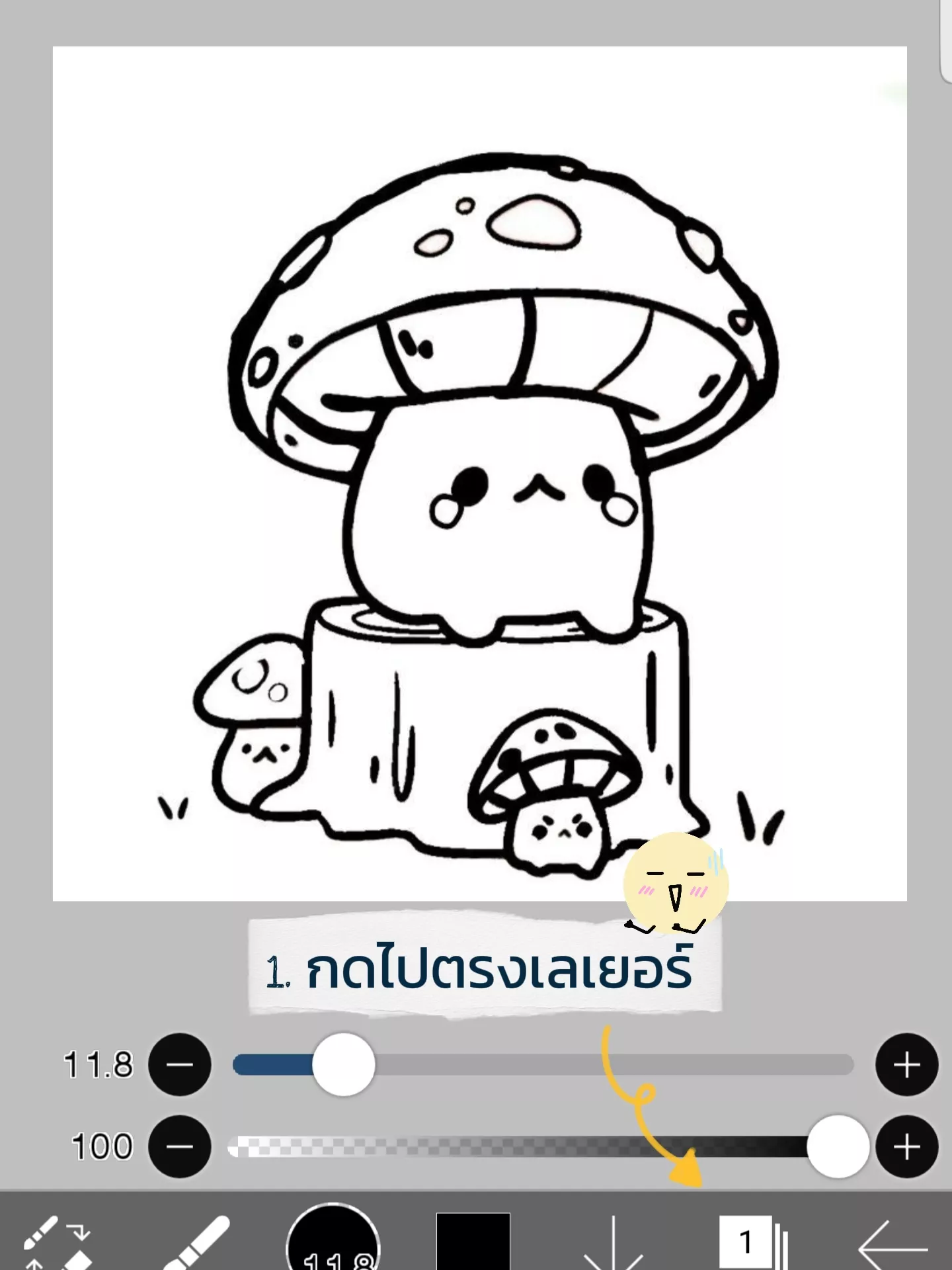Open the layers panel showing 1
This screenshot has height=1270, width=952.
752,1242
